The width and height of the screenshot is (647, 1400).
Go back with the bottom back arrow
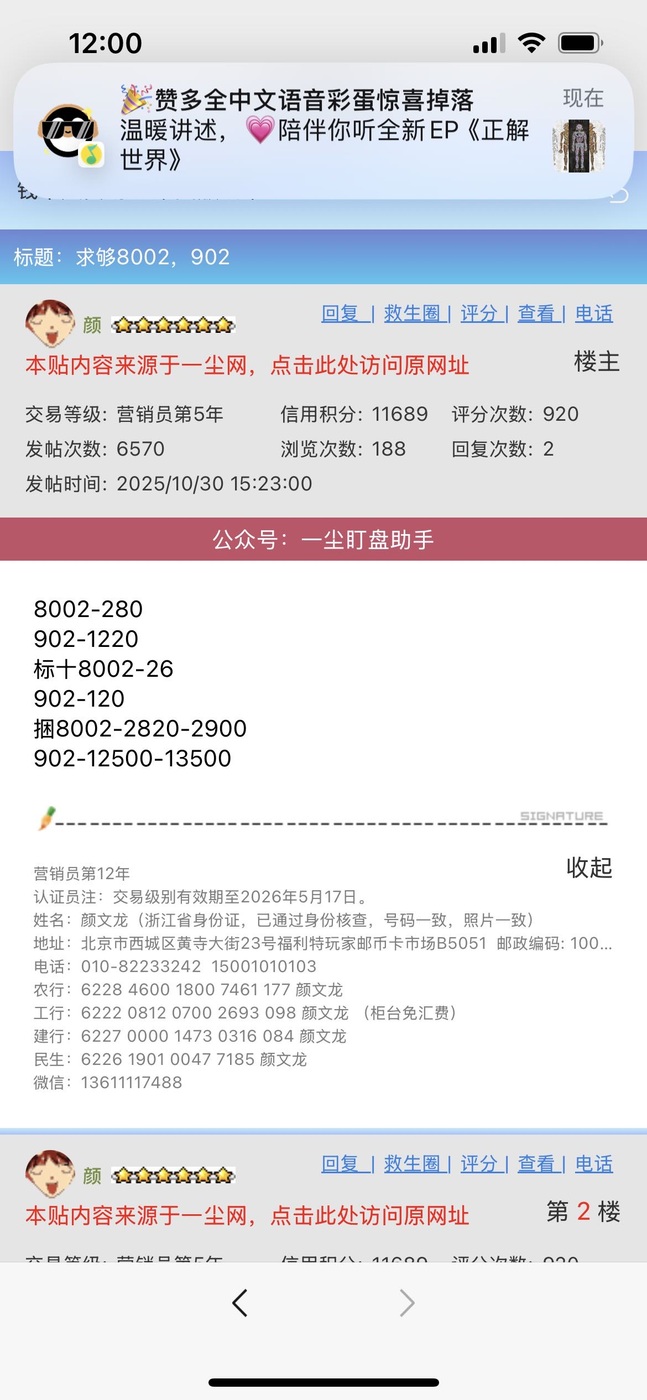click(239, 1302)
